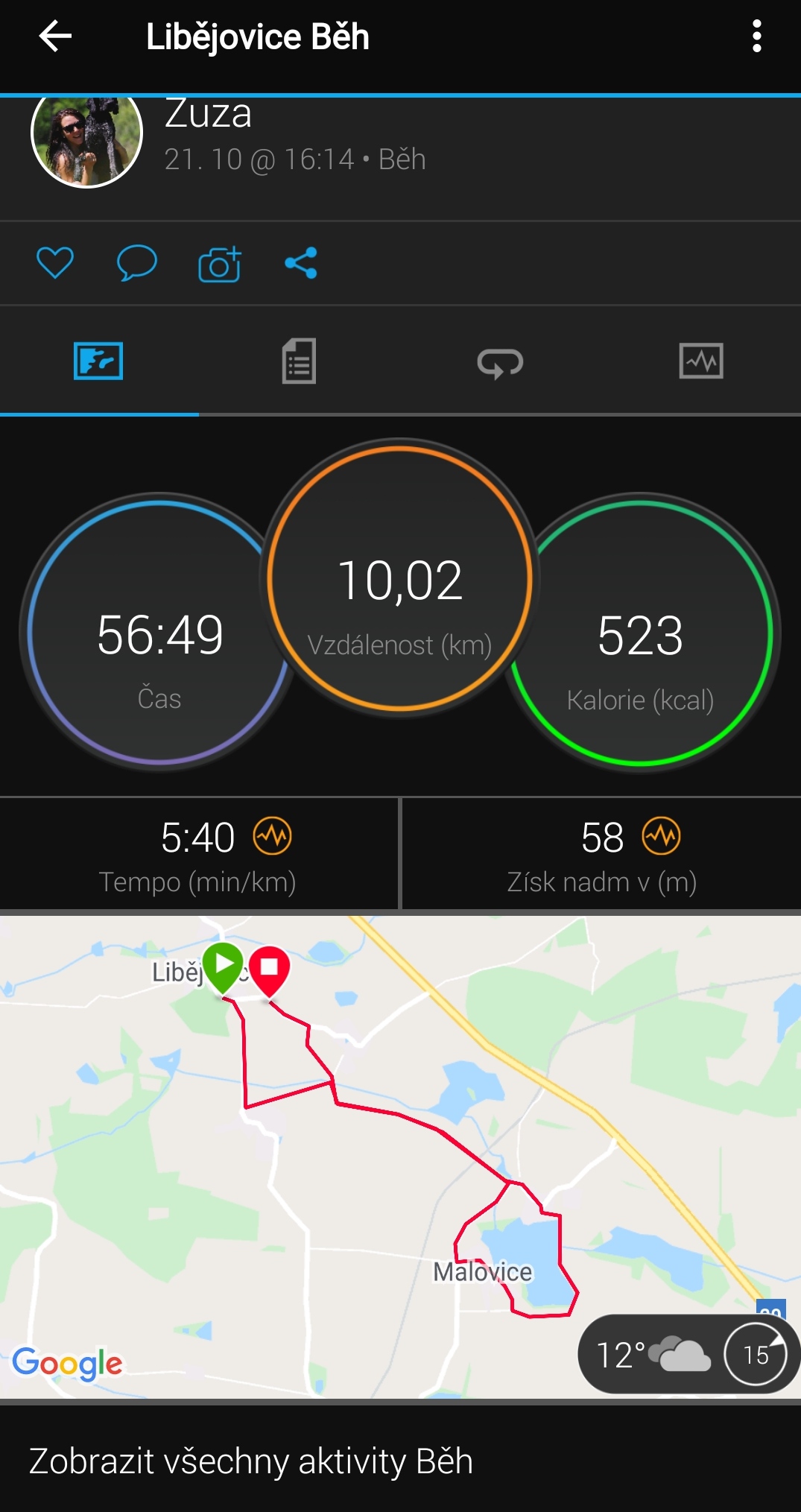Image resolution: width=801 pixels, height=1512 pixels.
Task: Add a photo to the activity
Action: click(x=220, y=263)
